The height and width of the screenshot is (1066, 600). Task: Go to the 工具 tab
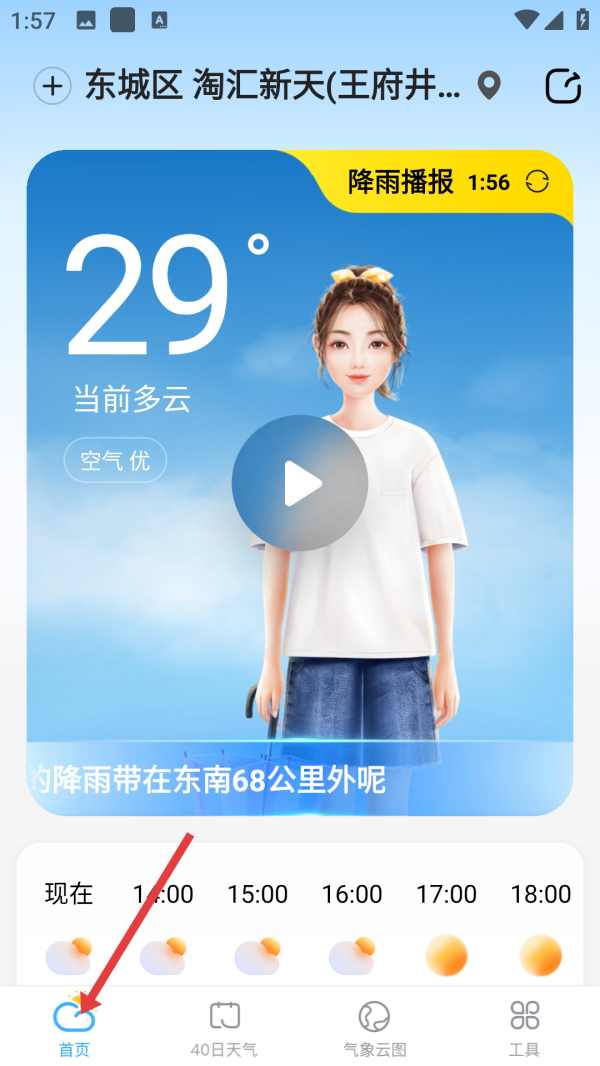pos(524,1028)
